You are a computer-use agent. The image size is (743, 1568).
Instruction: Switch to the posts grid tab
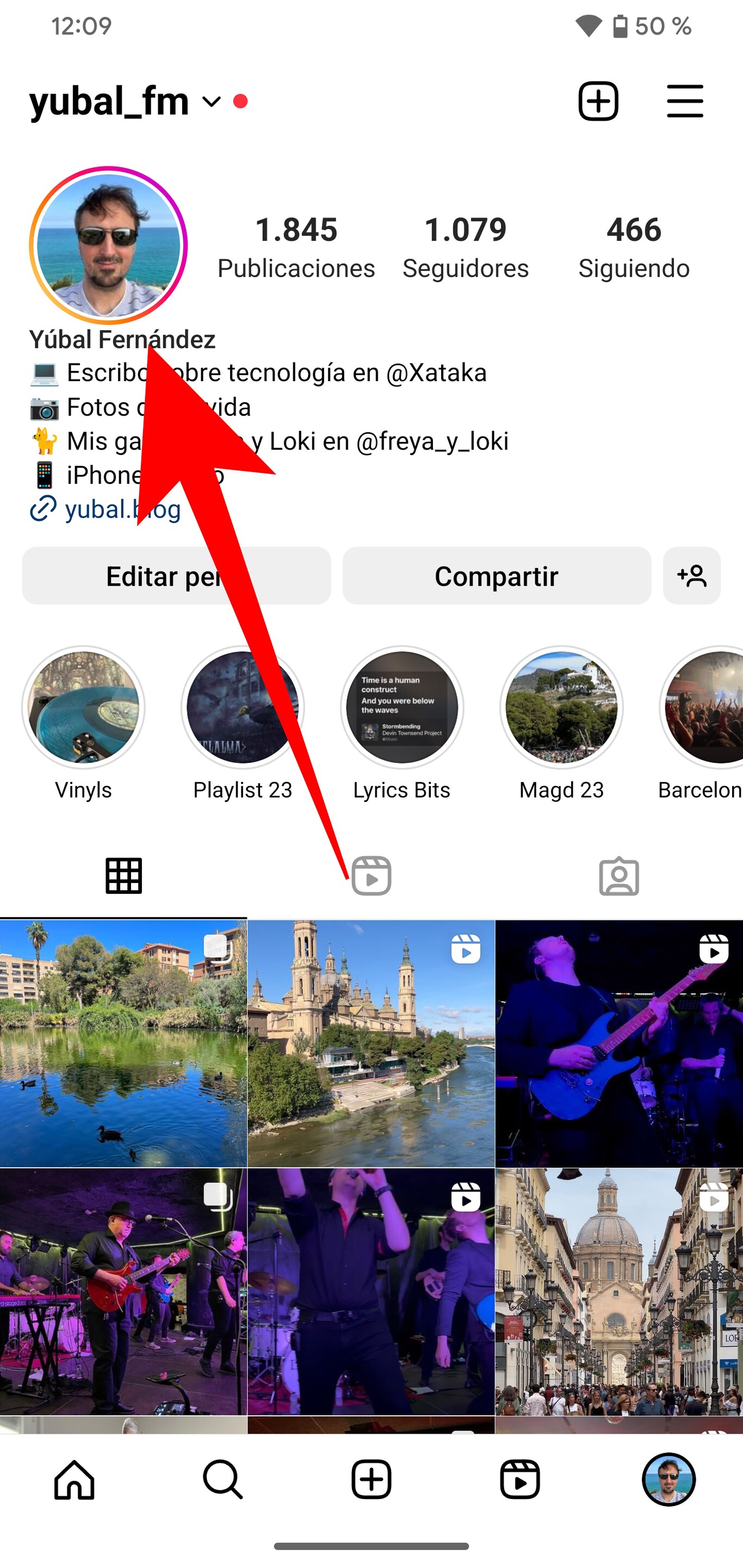coord(123,876)
